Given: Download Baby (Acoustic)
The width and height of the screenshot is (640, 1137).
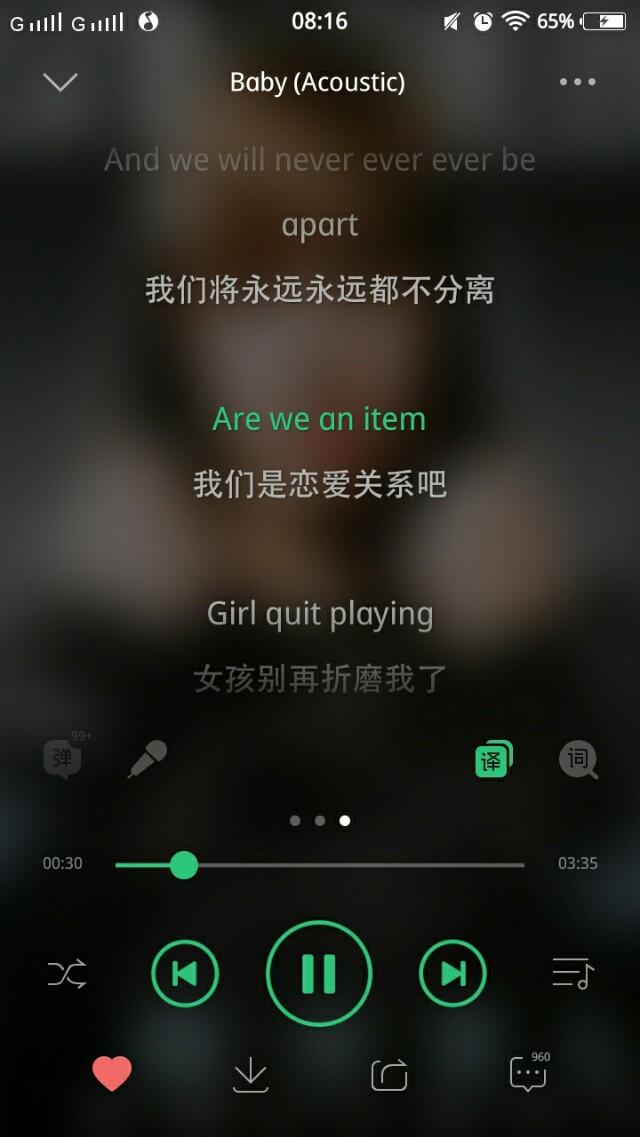Looking at the screenshot, I should coord(250,1075).
